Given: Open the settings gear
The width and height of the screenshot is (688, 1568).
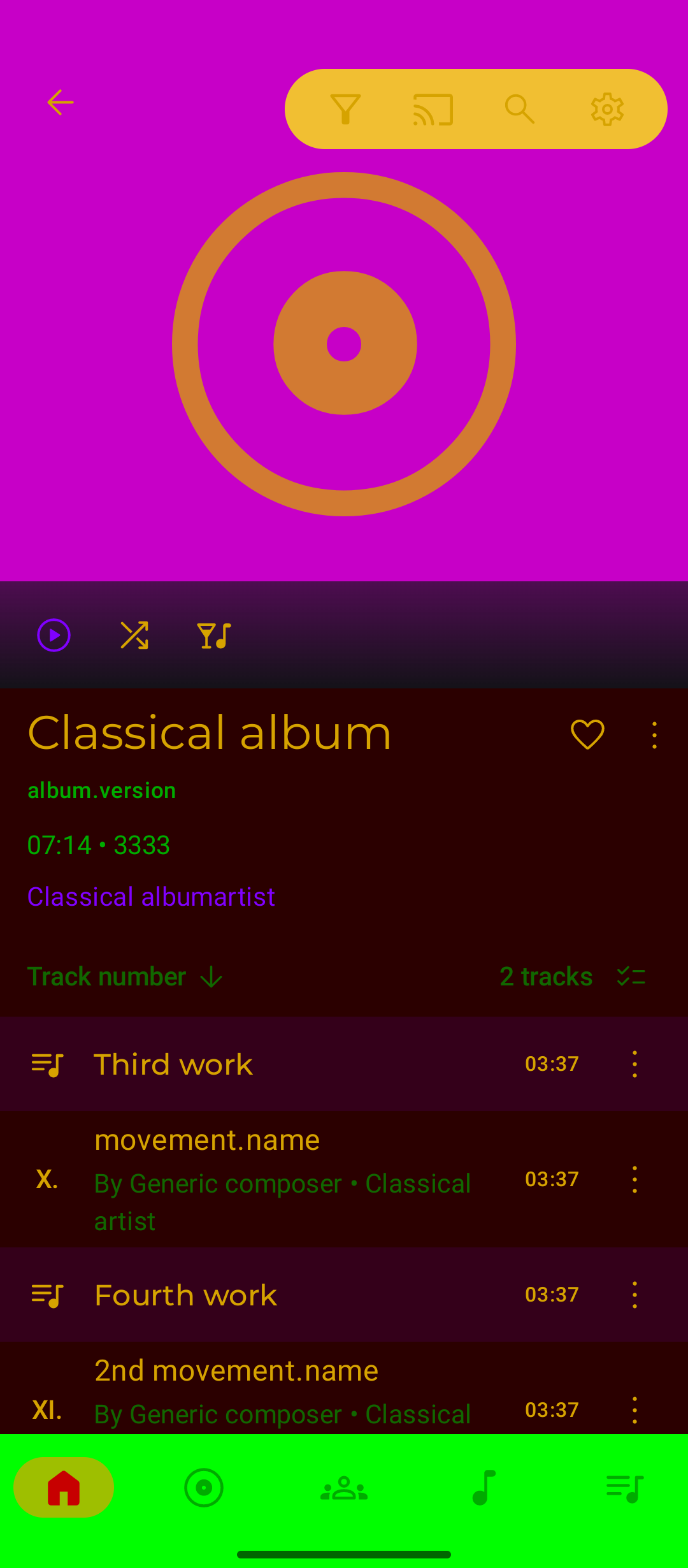Looking at the screenshot, I should tap(607, 109).
